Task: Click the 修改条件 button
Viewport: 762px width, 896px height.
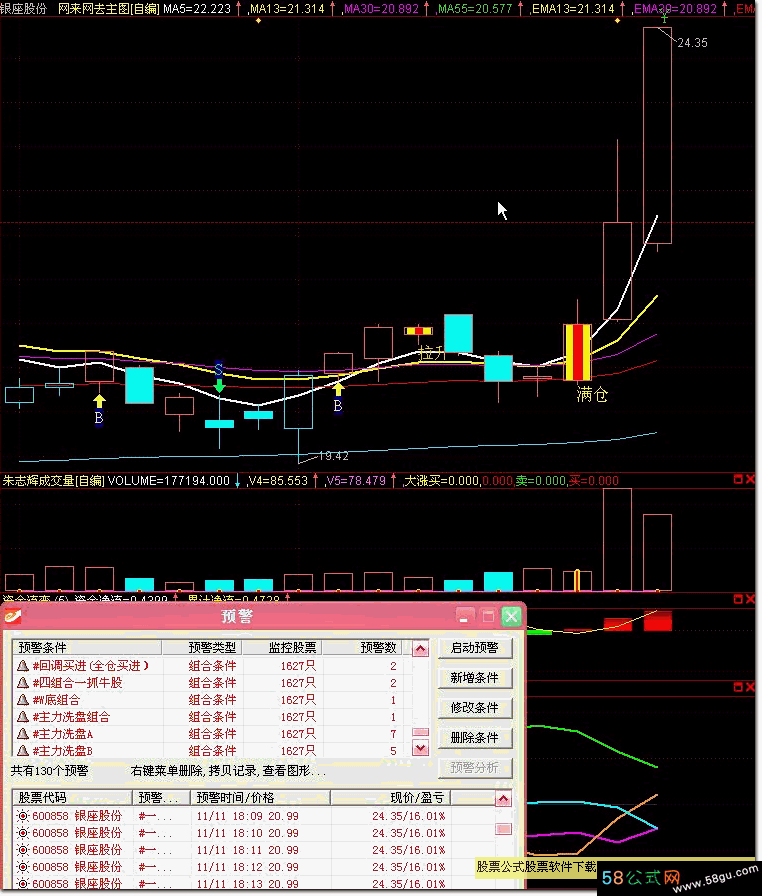Action: point(474,708)
